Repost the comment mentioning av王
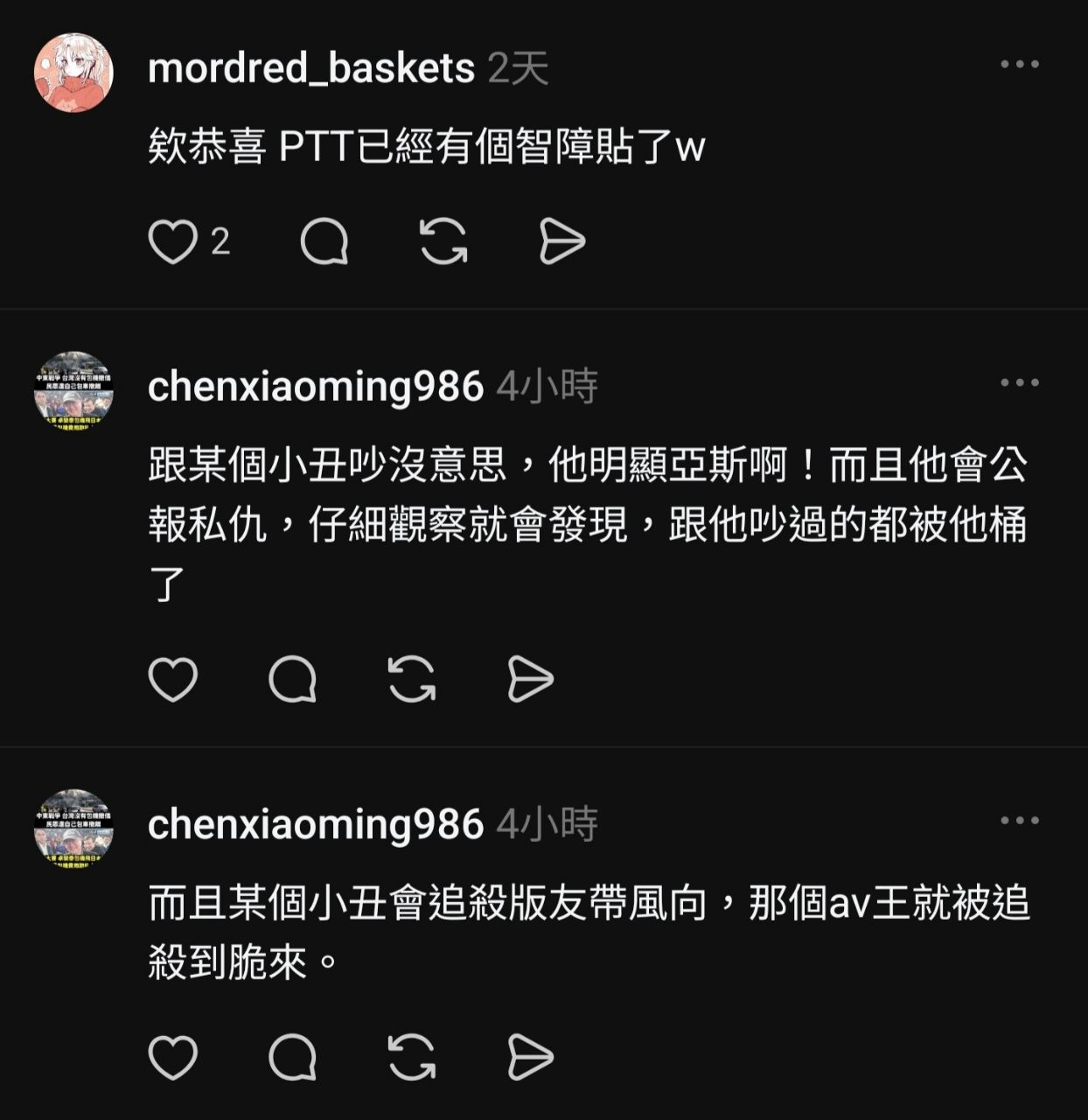Image resolution: width=1088 pixels, height=1120 pixels. coord(411,1057)
